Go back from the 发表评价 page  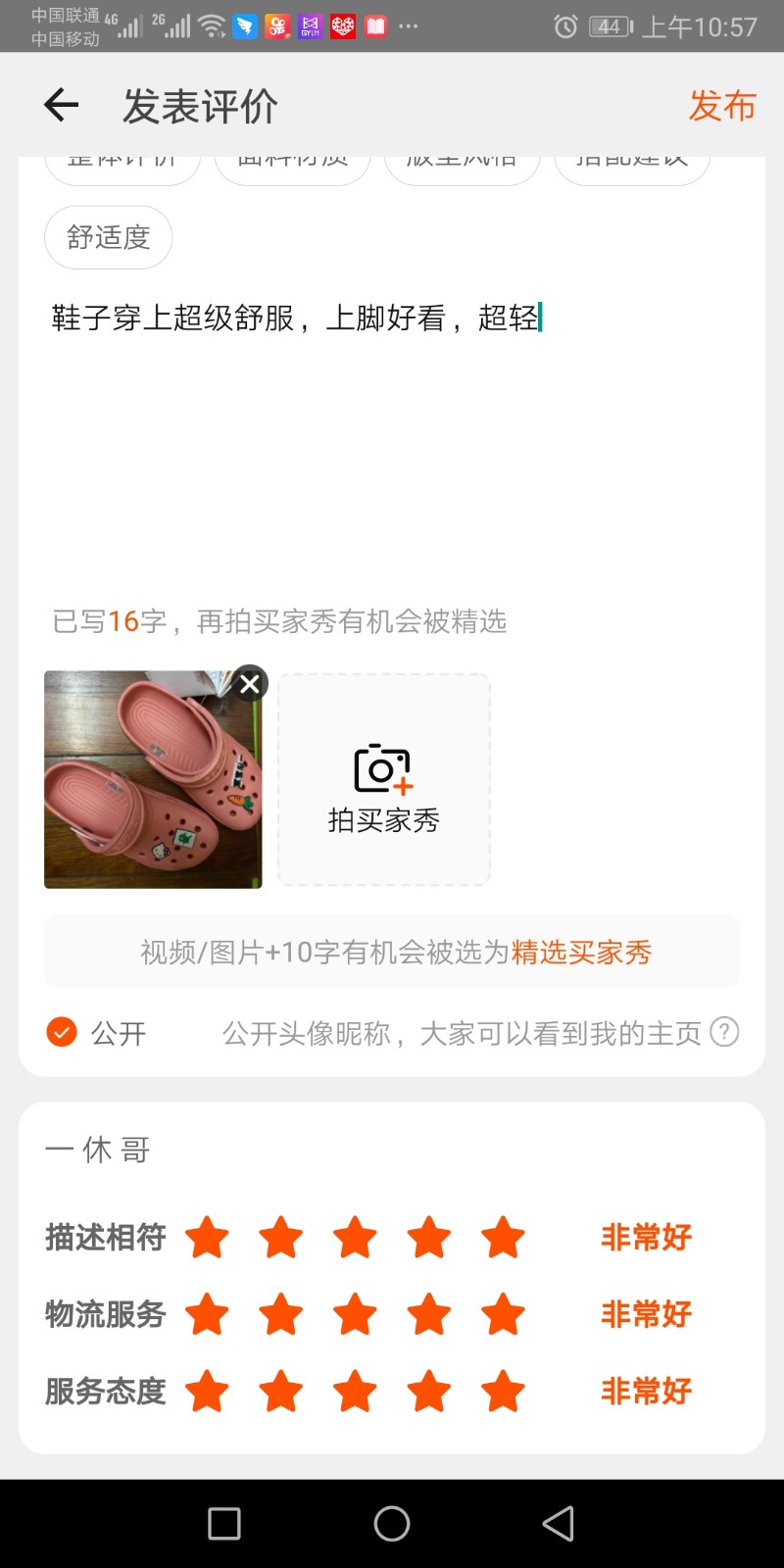61,105
